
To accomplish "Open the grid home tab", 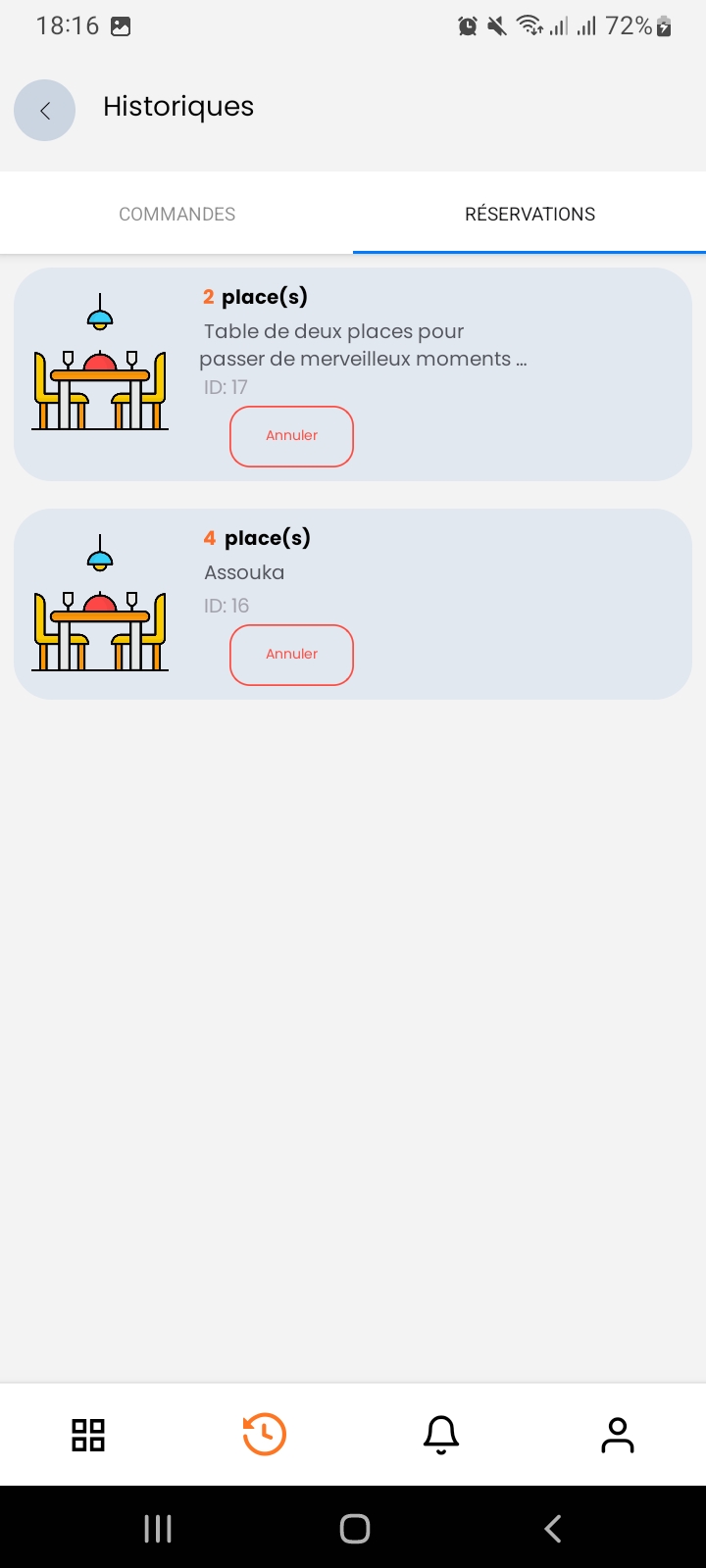I will click(88, 1435).
